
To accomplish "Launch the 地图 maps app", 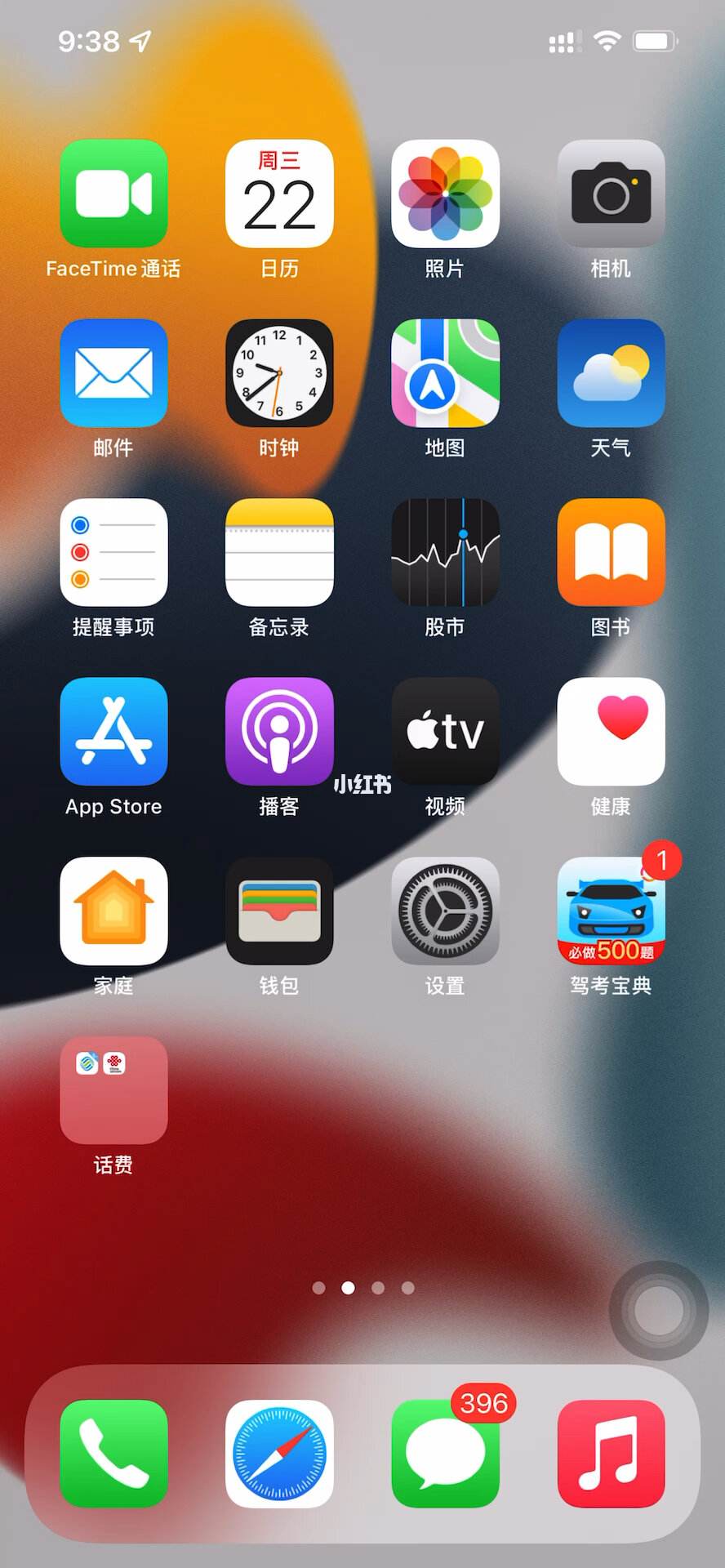I will [x=445, y=372].
